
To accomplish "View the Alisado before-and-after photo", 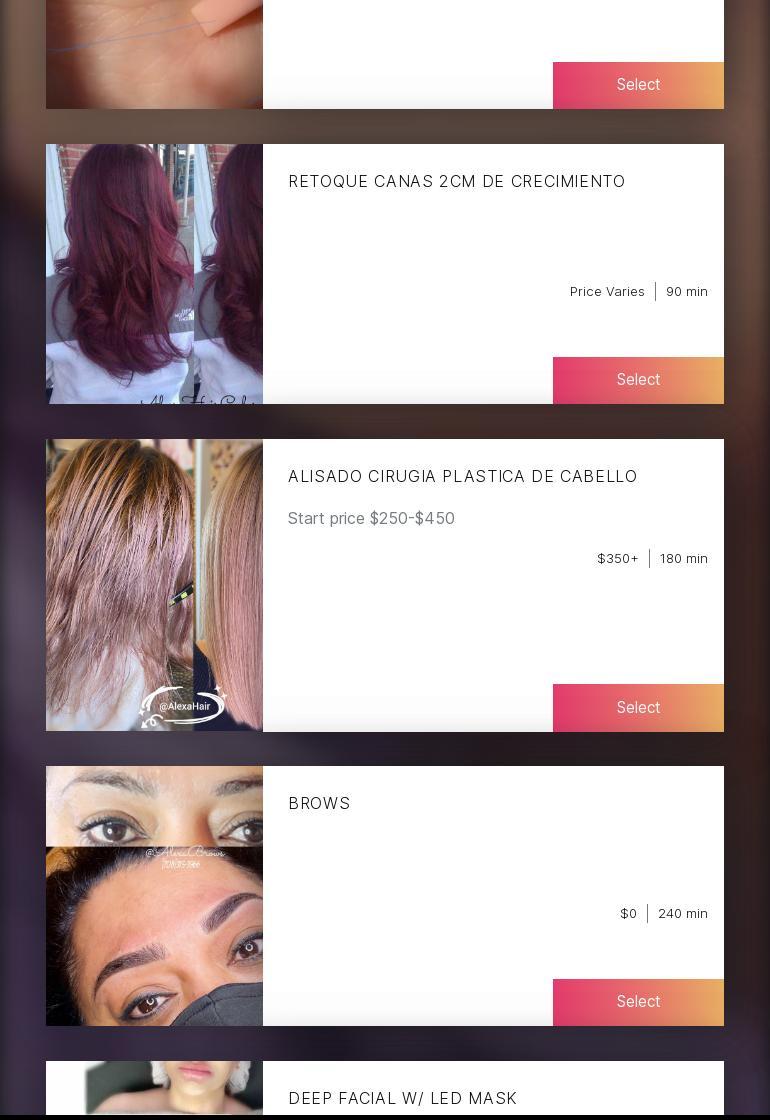I will click(154, 585).
